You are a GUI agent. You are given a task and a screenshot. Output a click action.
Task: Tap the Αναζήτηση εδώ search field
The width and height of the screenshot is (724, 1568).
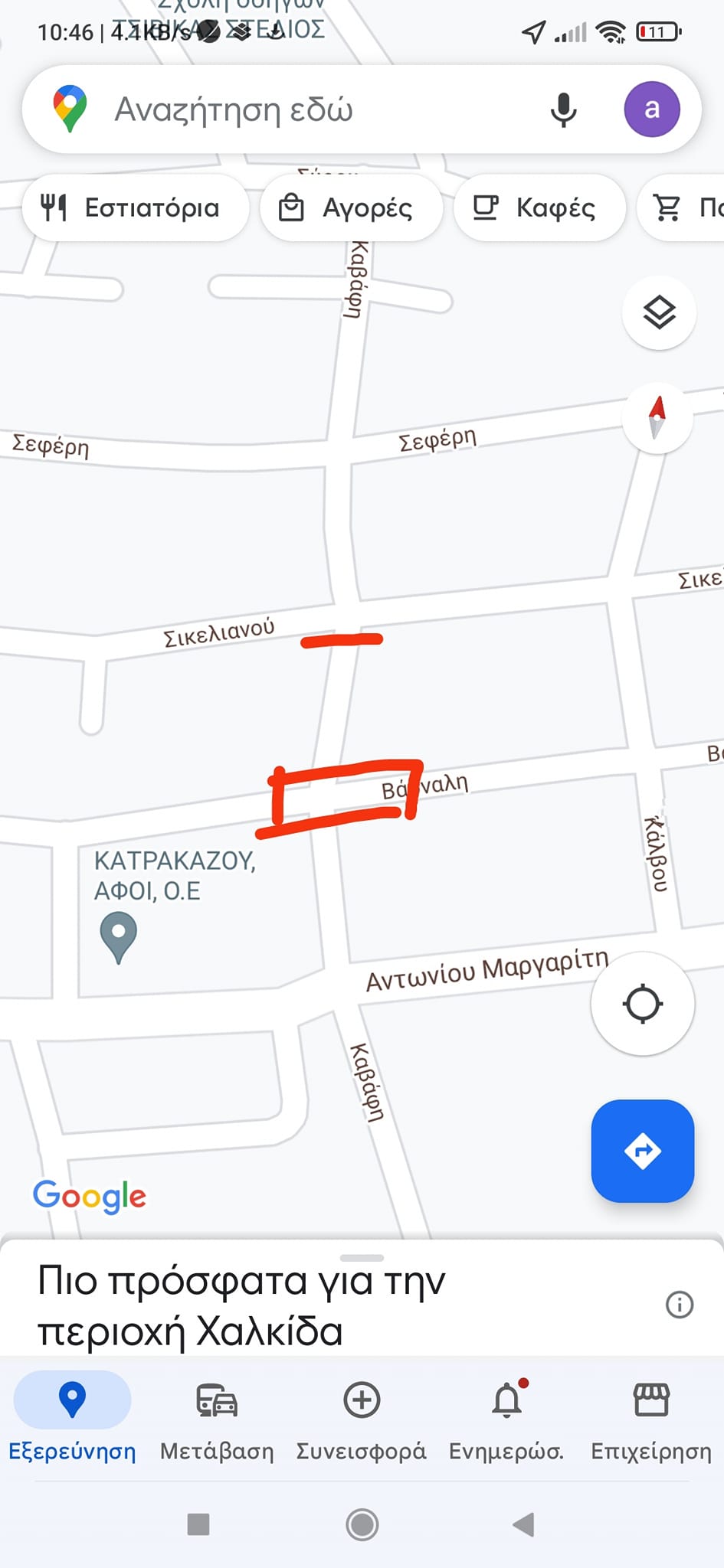point(306,109)
